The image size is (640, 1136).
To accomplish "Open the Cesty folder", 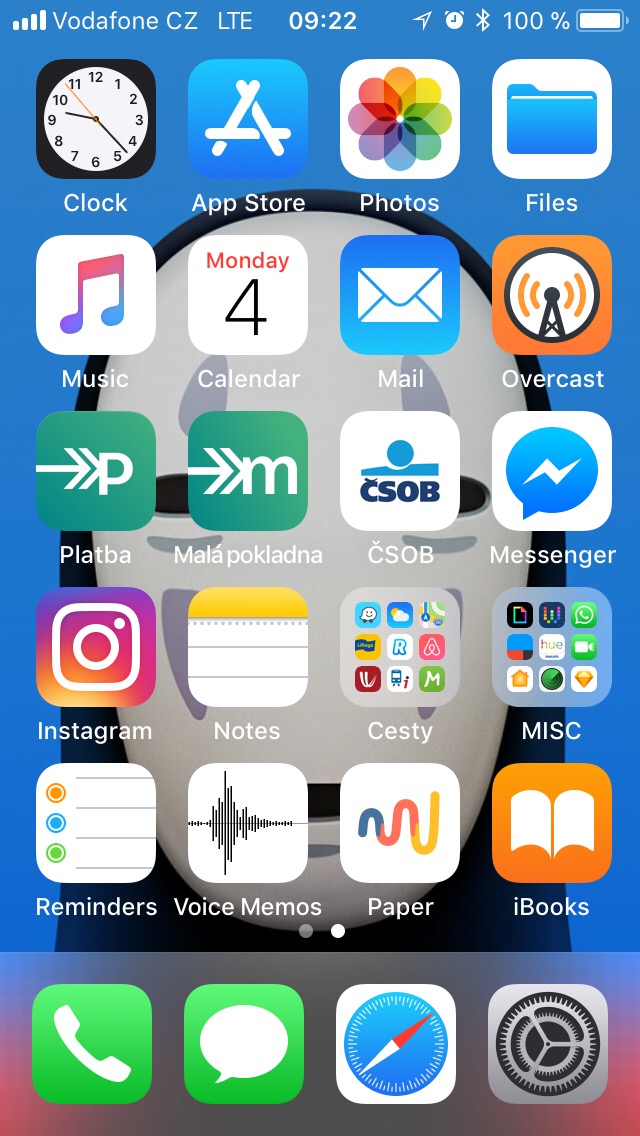I will pyautogui.click(x=400, y=647).
